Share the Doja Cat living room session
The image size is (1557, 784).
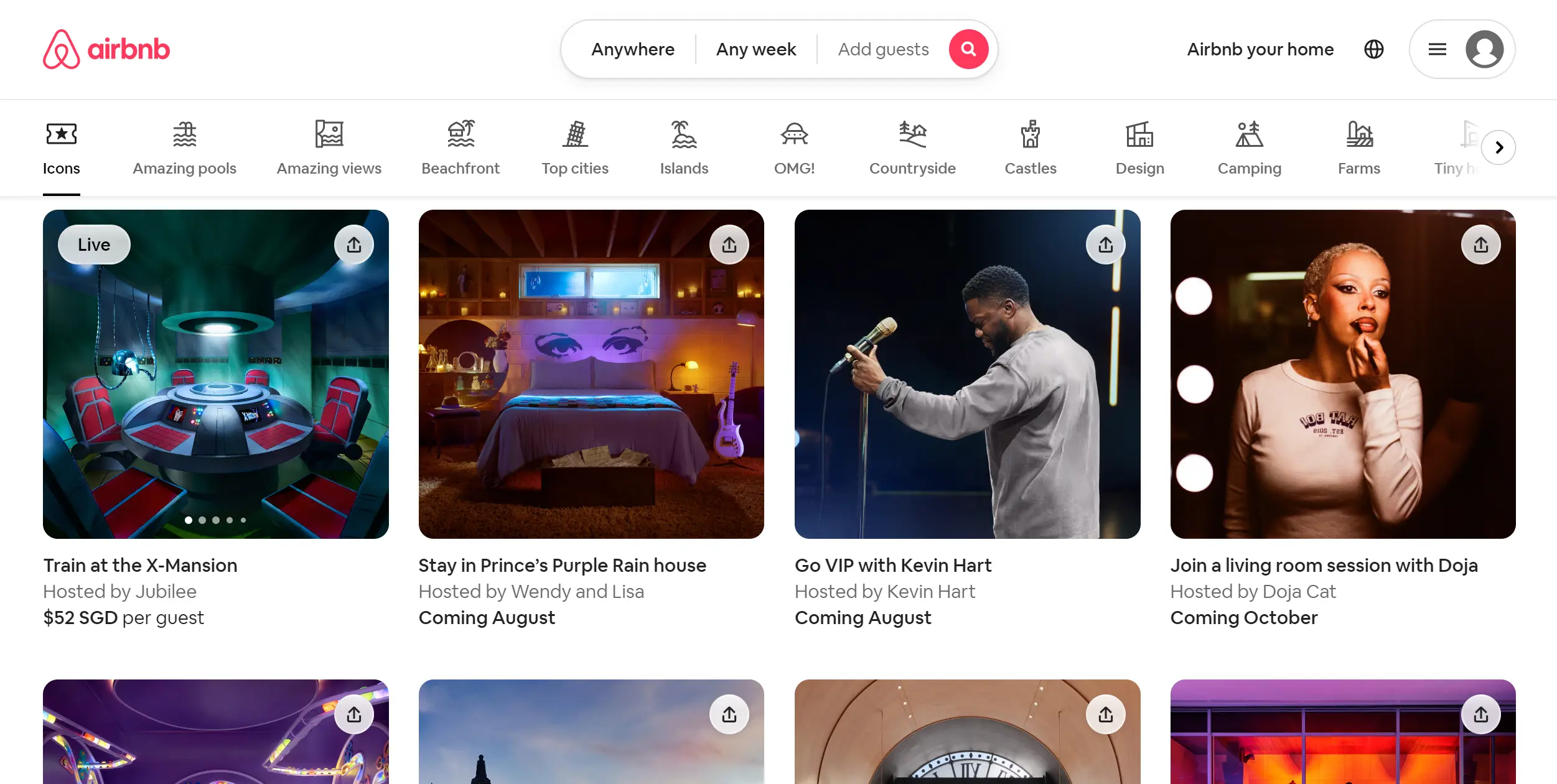pos(1480,245)
